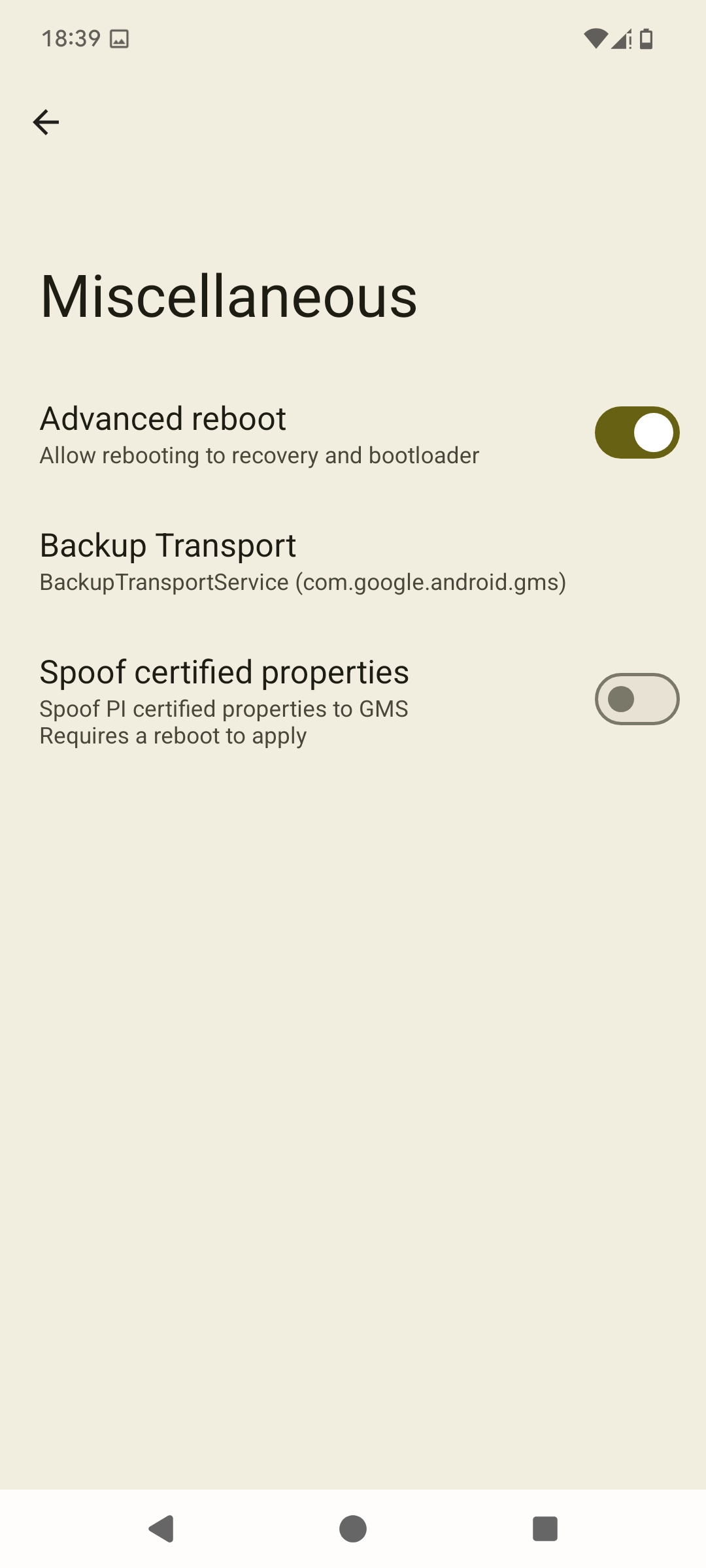The image size is (706, 1568).
Task: Open recent apps from navigation bar
Action: pyautogui.click(x=545, y=1529)
